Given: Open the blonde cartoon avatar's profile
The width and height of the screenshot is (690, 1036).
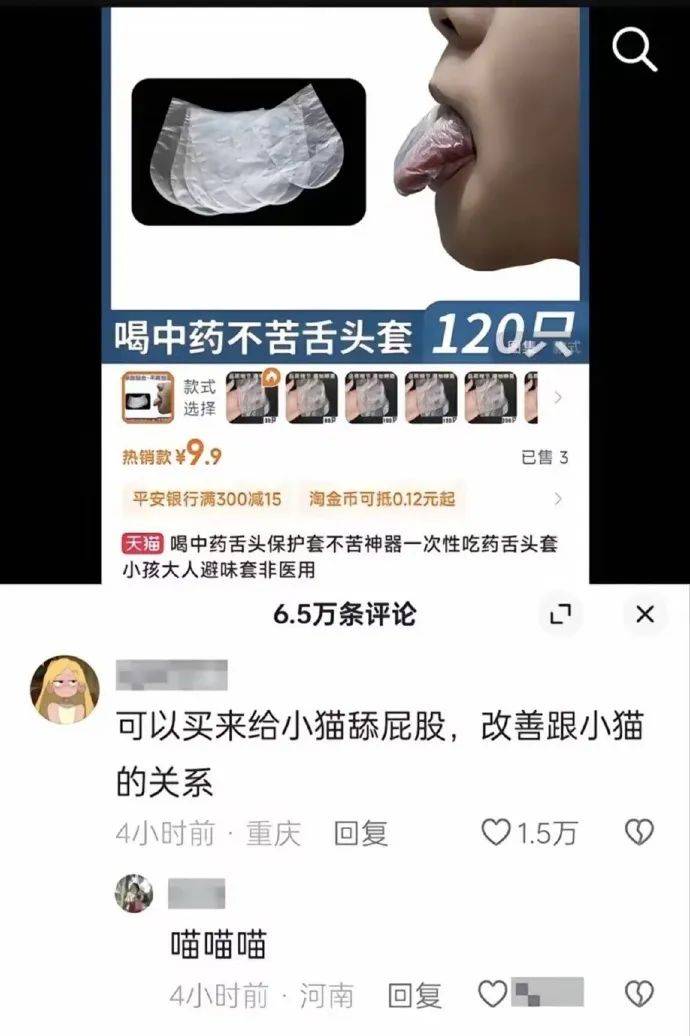Looking at the screenshot, I should point(65,690).
